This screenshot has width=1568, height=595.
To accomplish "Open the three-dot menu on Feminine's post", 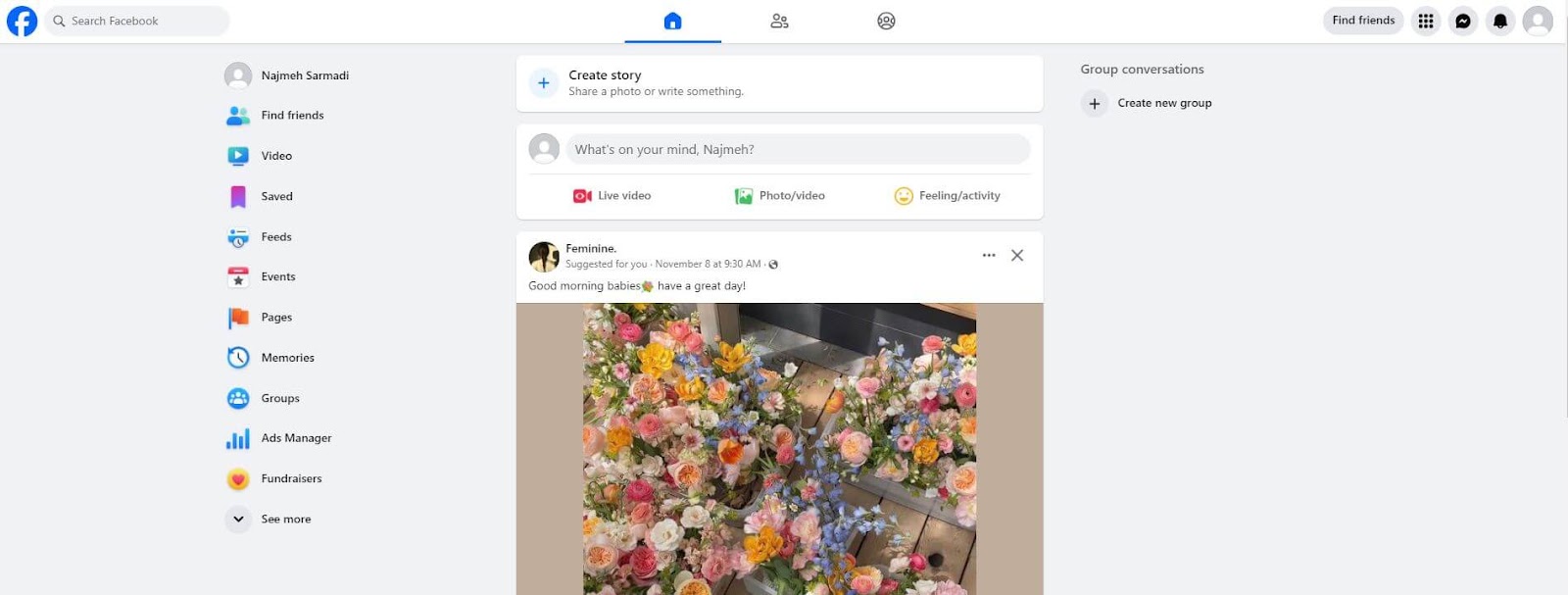I will 989,255.
